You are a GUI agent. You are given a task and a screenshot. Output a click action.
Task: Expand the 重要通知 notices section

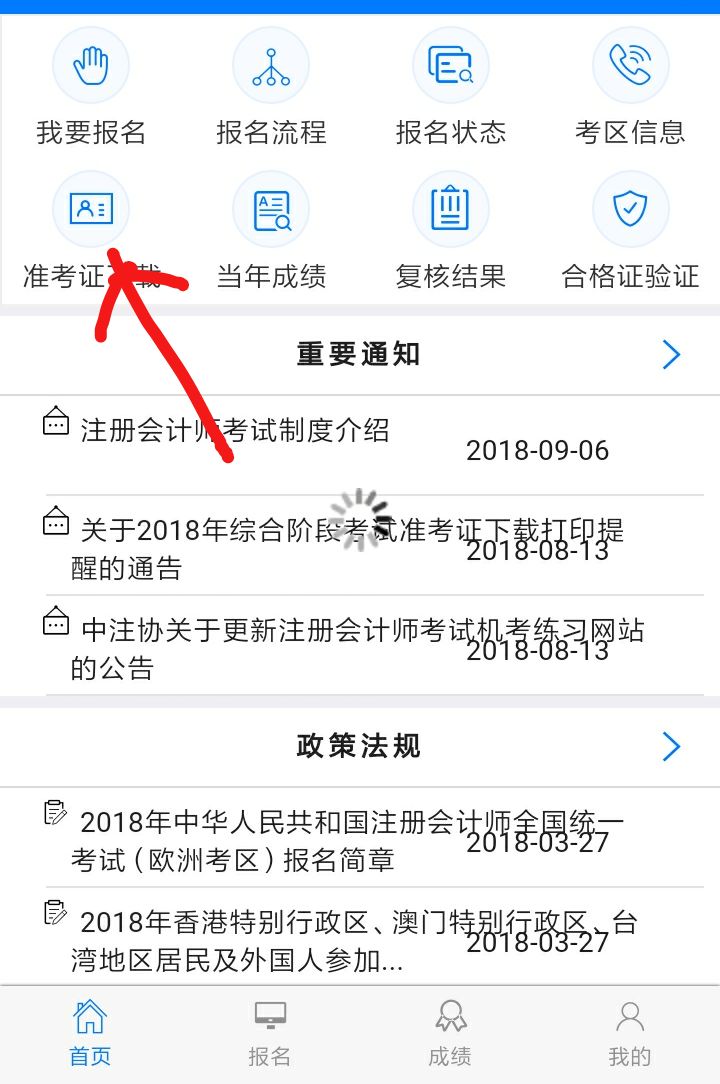click(x=672, y=354)
